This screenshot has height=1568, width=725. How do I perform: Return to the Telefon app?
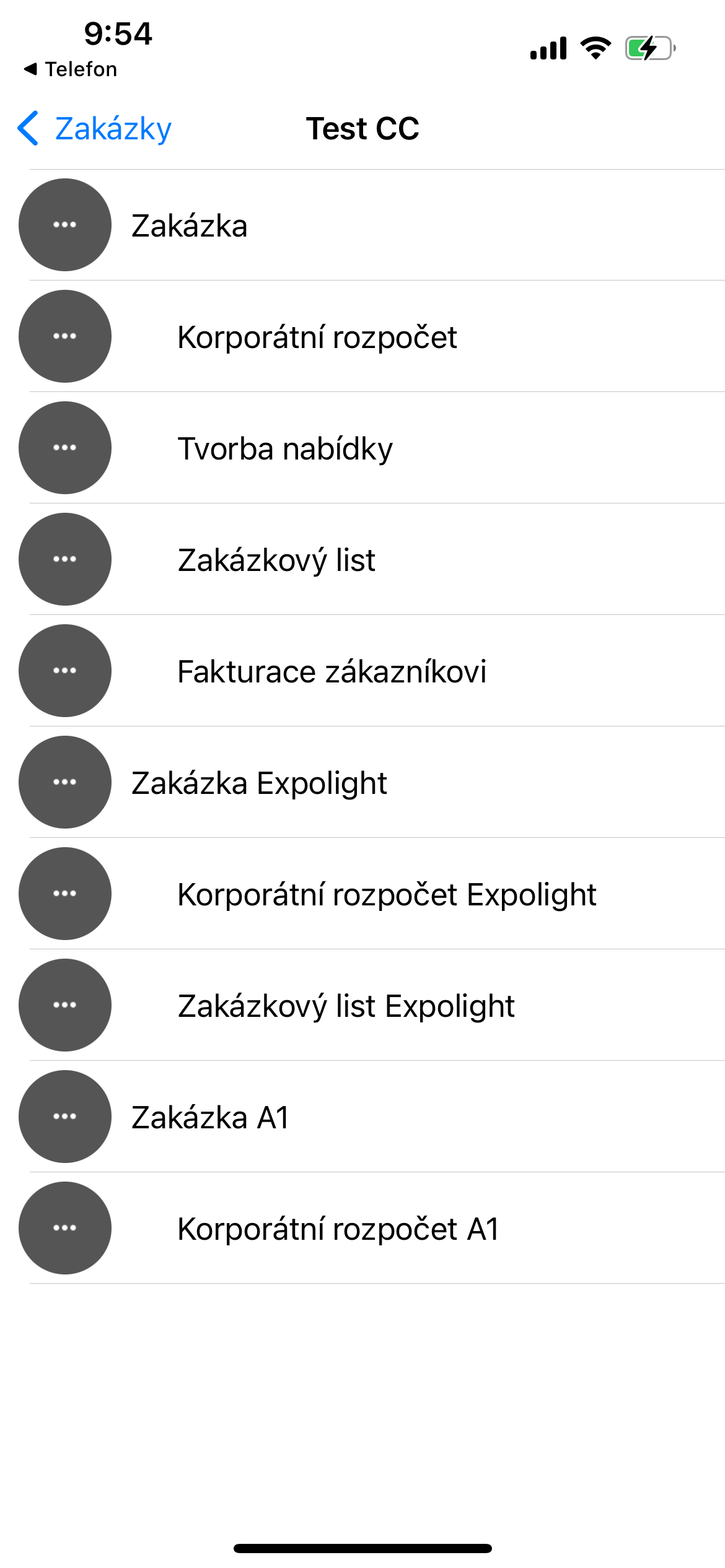[70, 69]
